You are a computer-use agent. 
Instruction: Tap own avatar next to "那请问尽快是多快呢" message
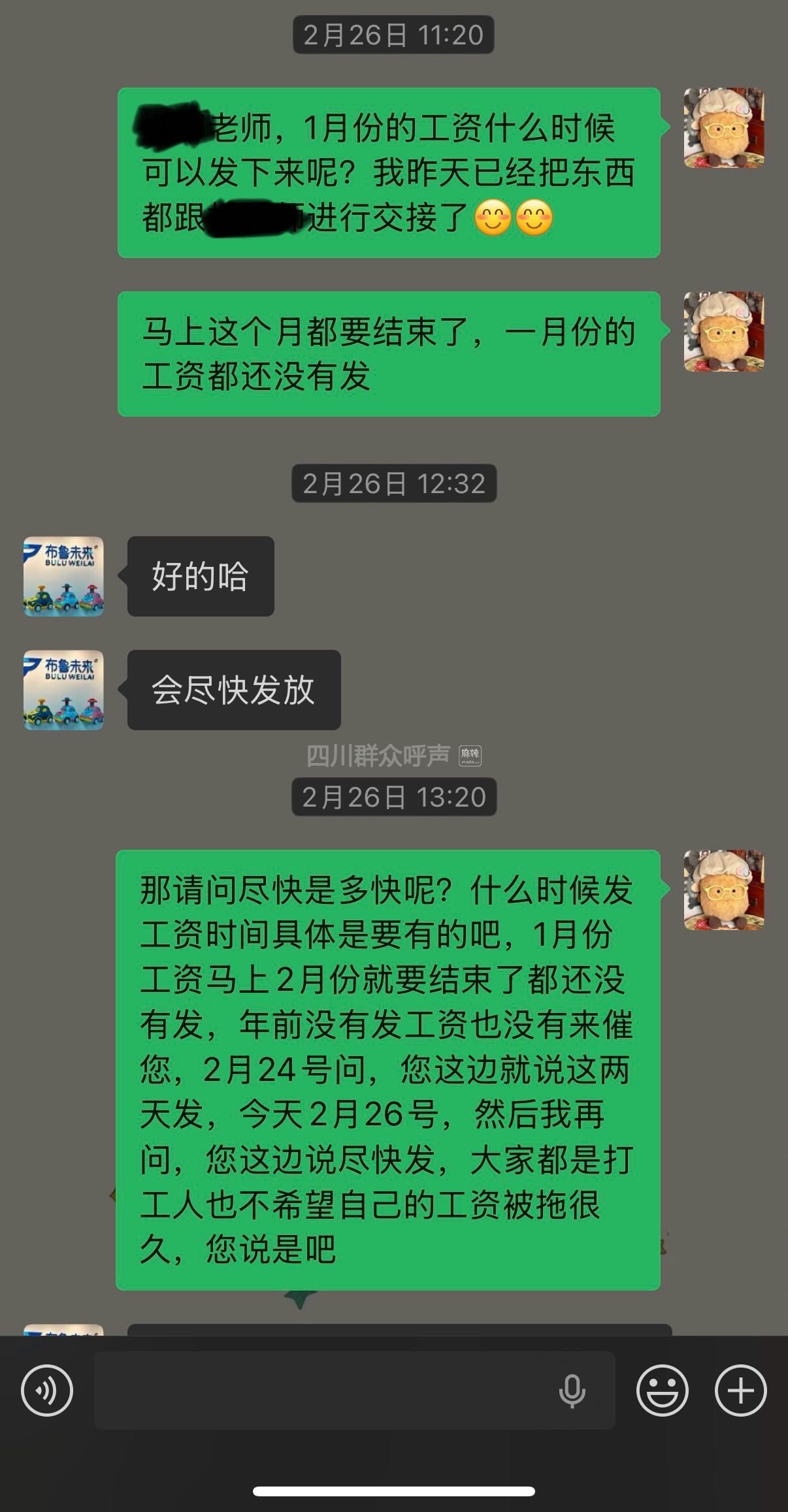point(723,890)
